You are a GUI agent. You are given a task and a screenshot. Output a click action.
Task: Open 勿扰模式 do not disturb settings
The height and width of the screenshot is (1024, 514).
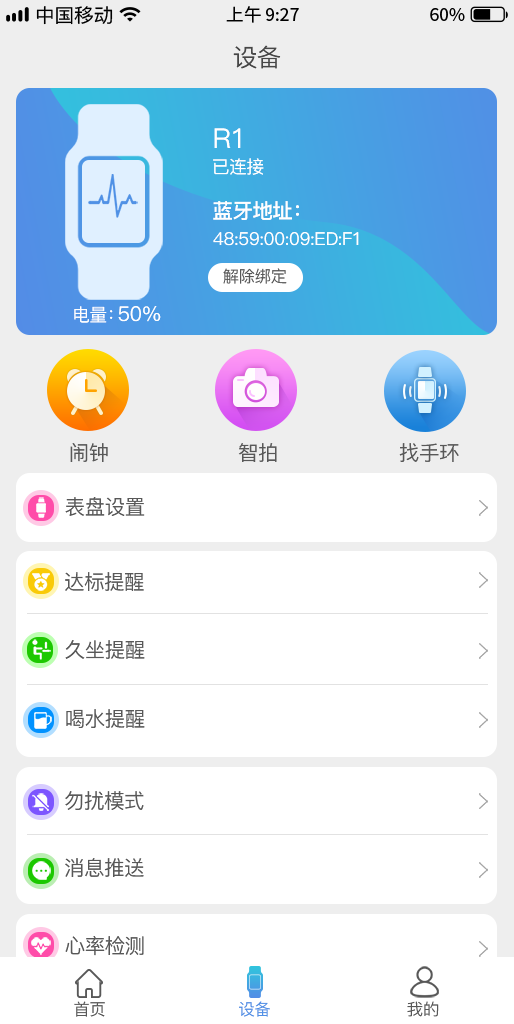coord(256,801)
